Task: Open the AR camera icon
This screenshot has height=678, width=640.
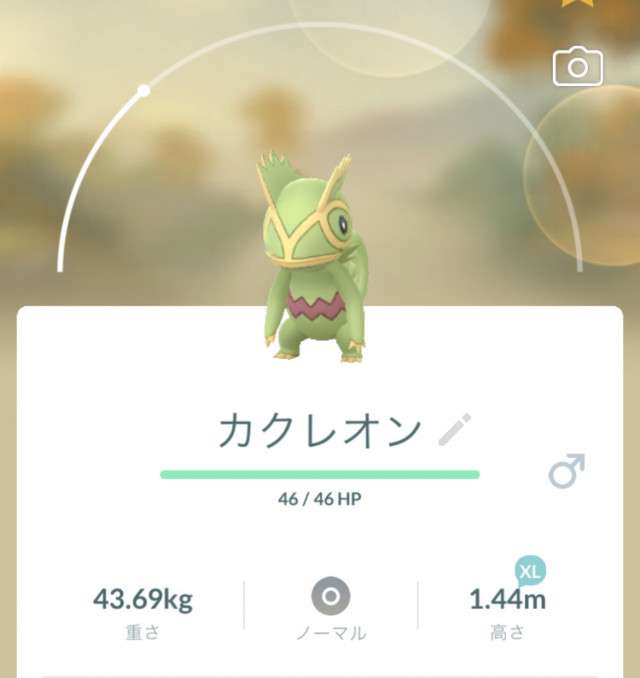Action: pos(578,67)
